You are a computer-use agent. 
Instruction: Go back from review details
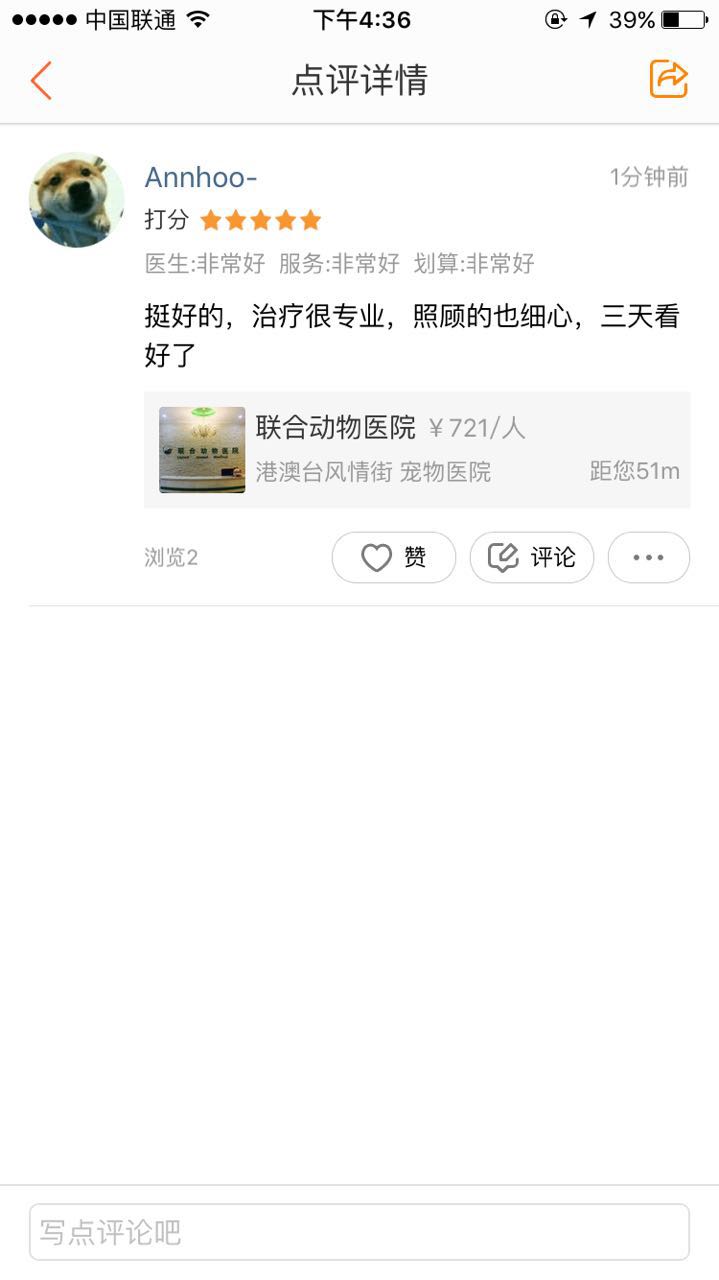(41, 80)
